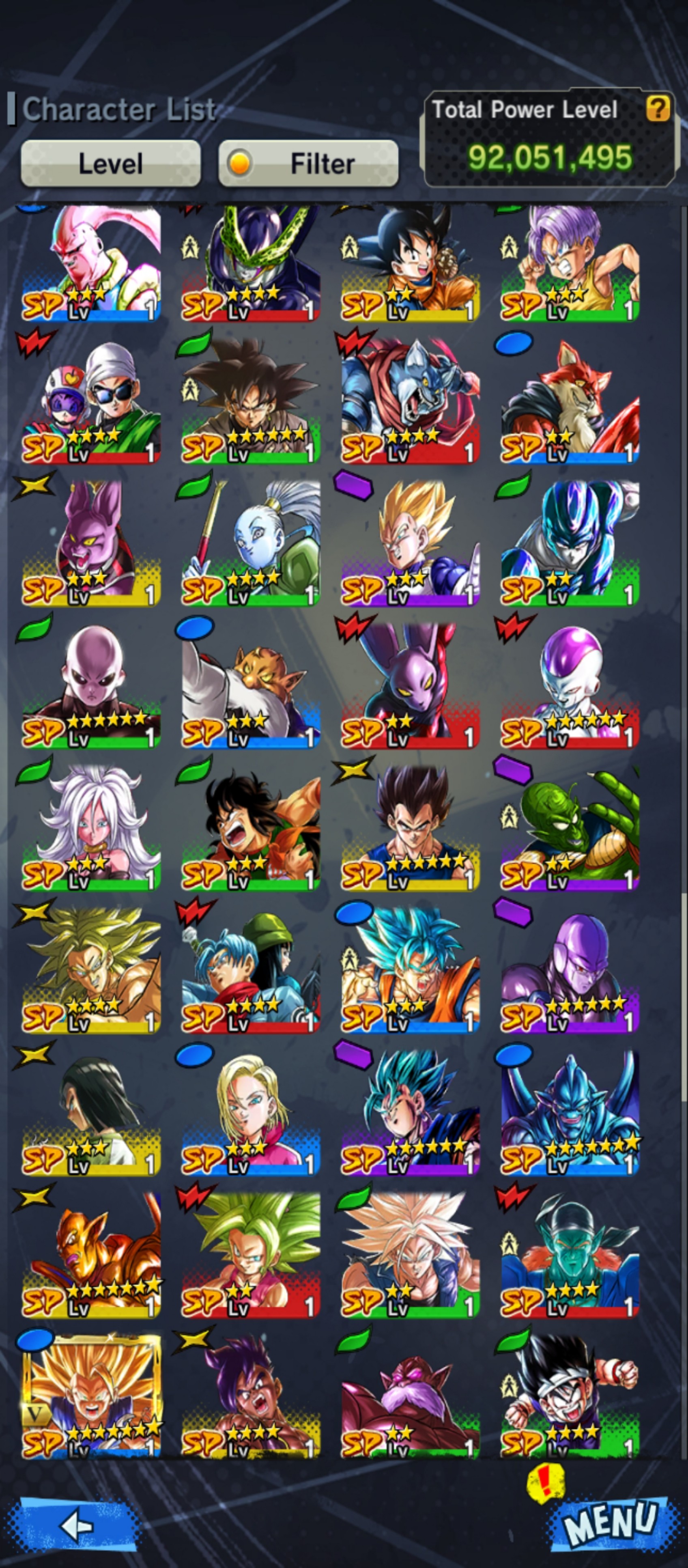Screen dimensions: 688x1568
Task: Open the kid Trunks character tile
Action: (570, 264)
